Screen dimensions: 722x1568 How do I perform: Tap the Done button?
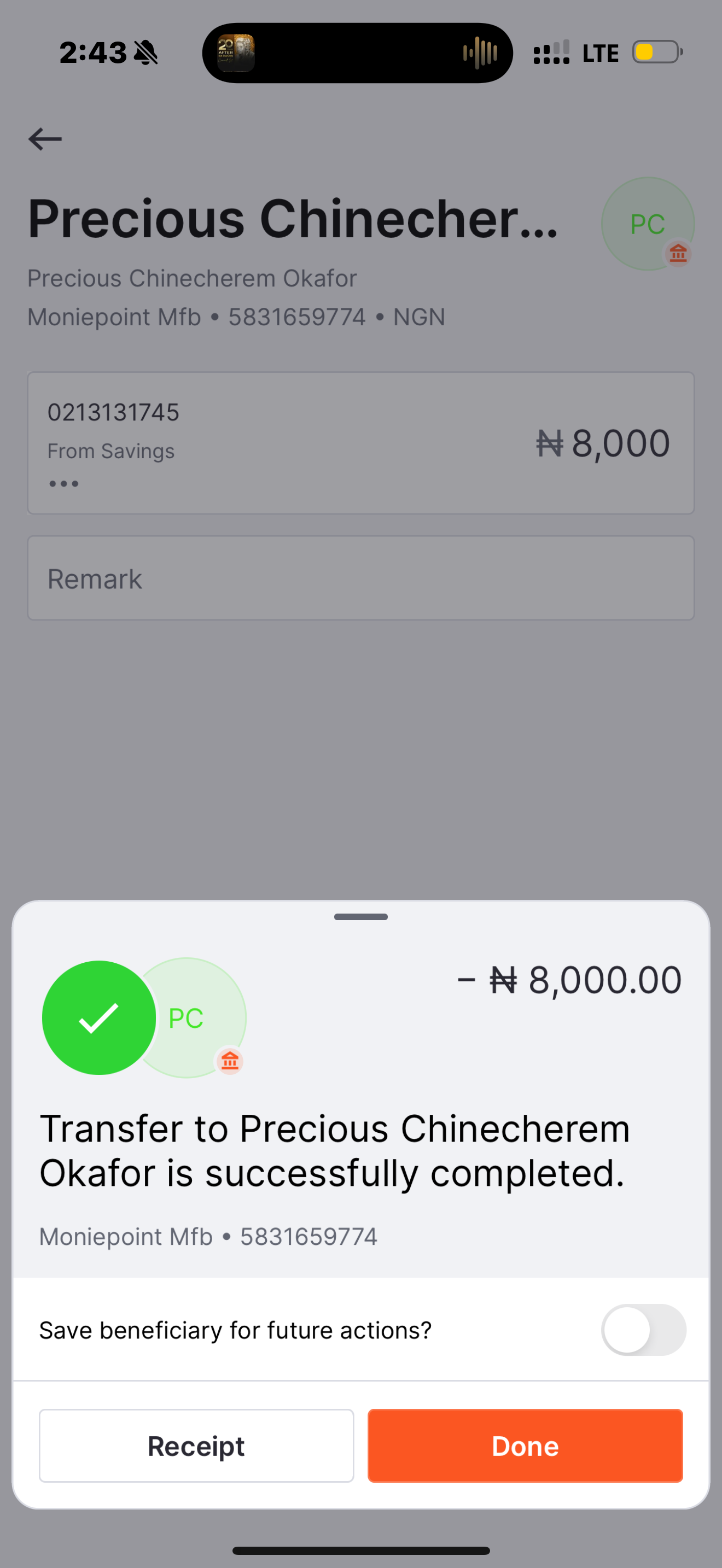click(525, 1445)
